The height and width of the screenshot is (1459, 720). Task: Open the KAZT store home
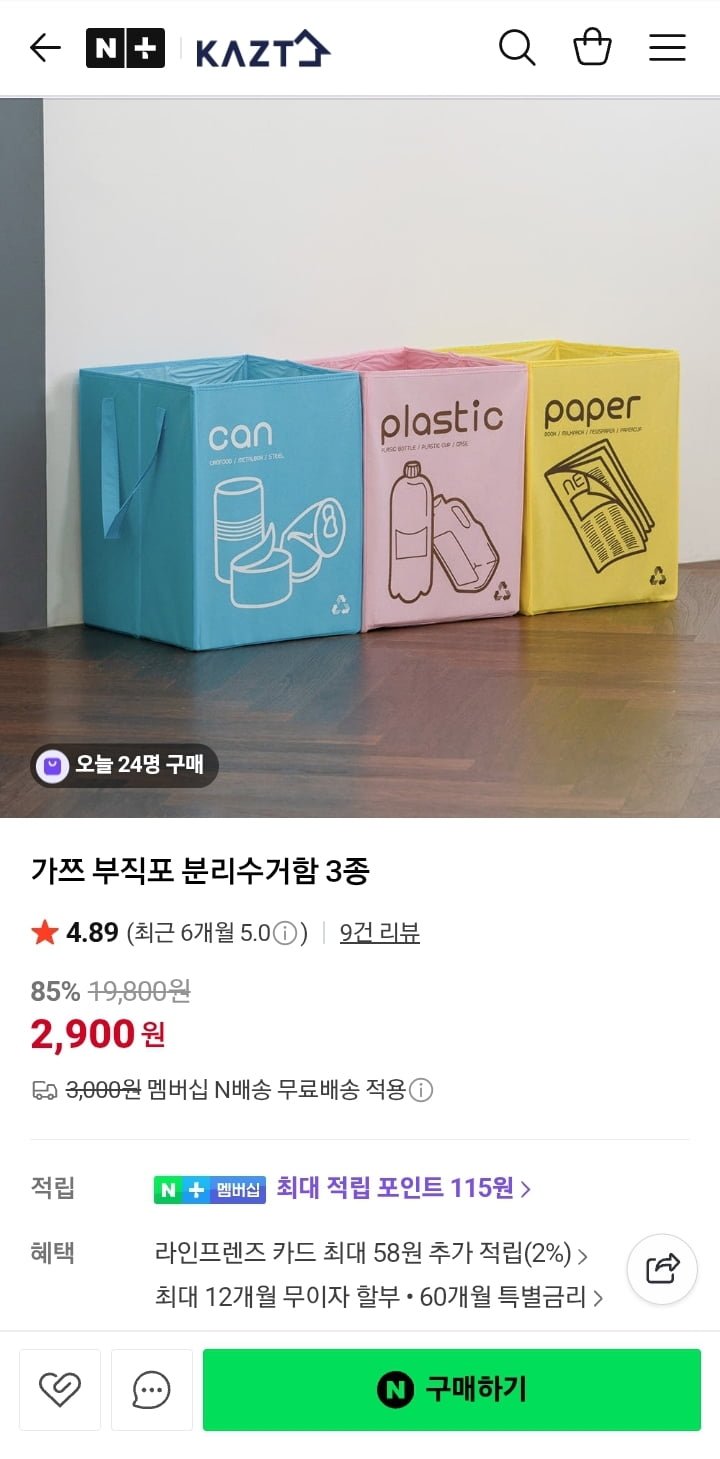click(x=263, y=49)
